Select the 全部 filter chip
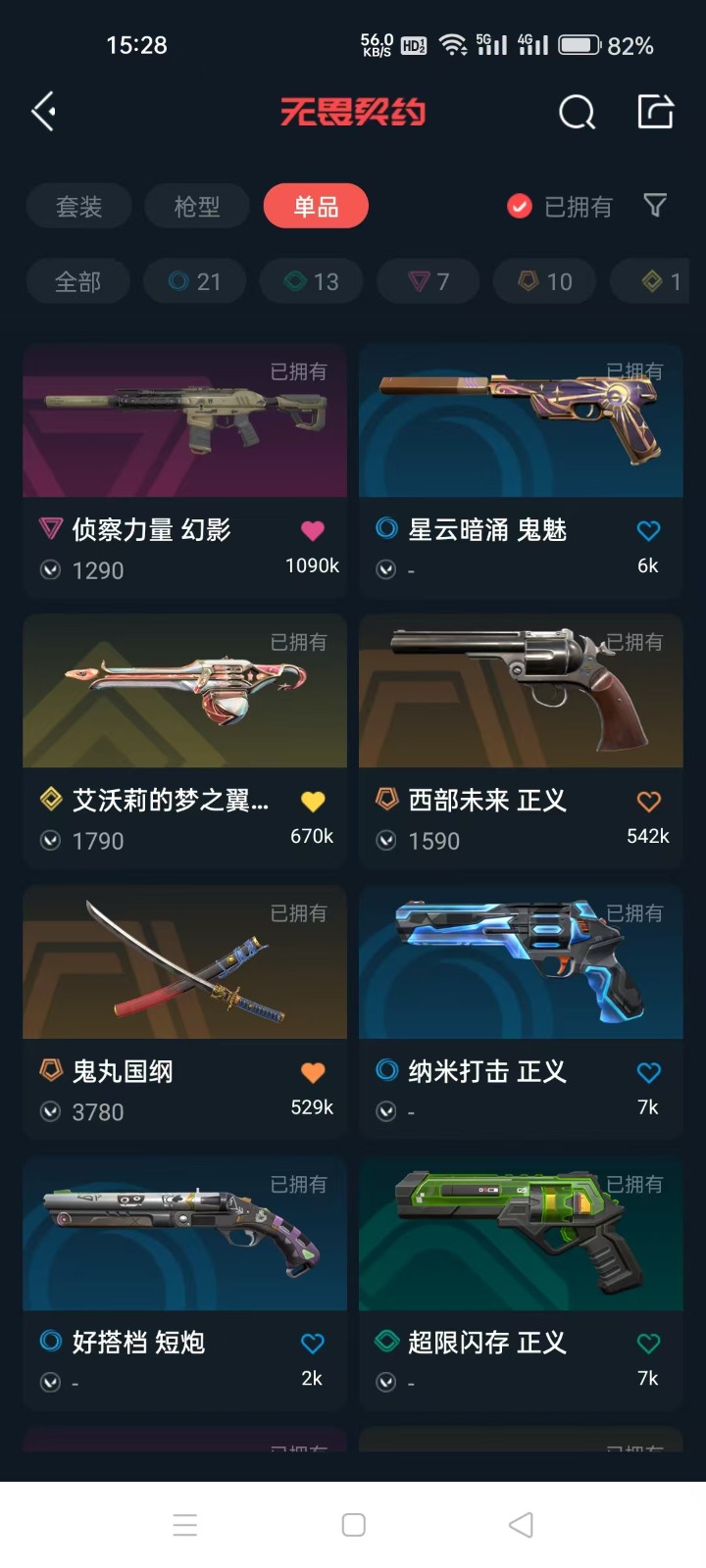Image resolution: width=706 pixels, height=1568 pixels. pos(77,282)
